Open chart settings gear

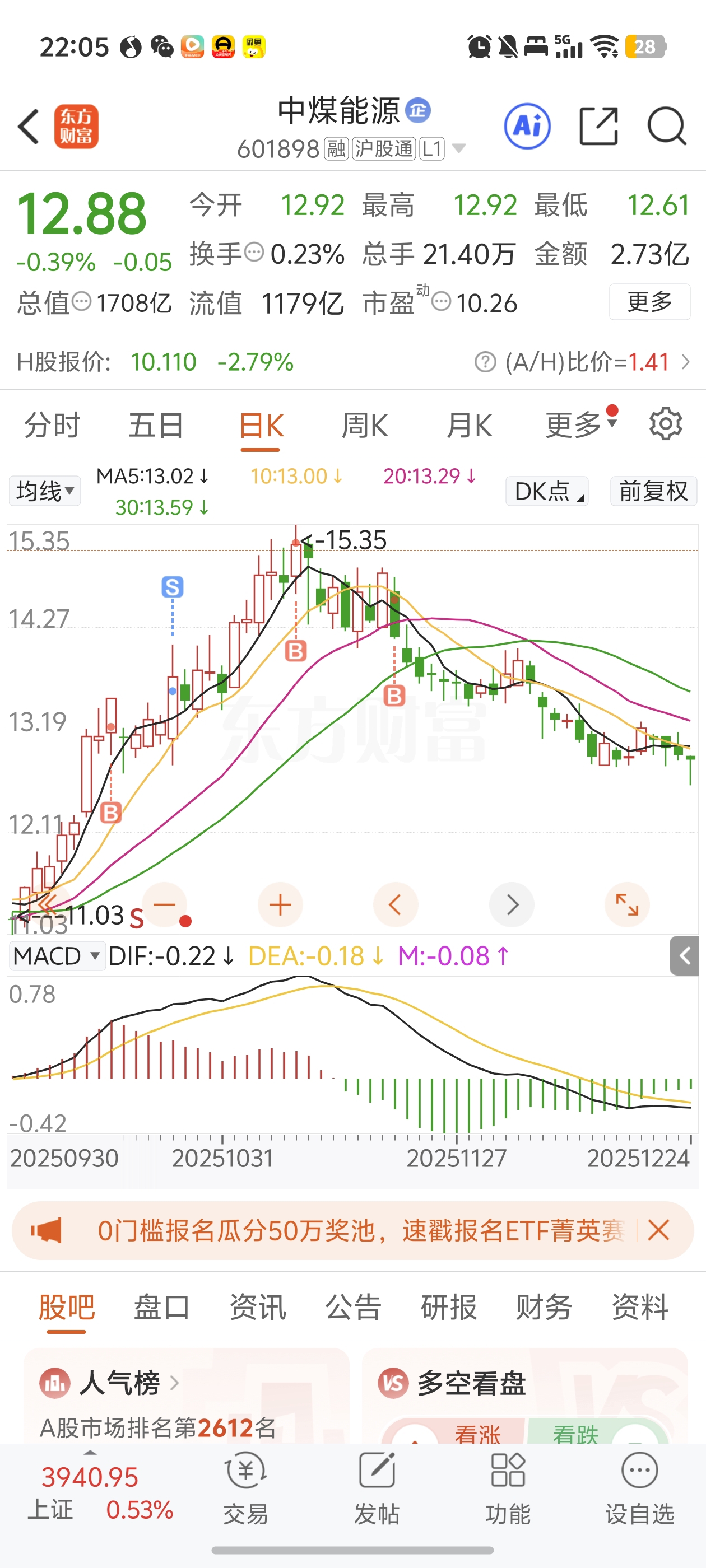665,424
